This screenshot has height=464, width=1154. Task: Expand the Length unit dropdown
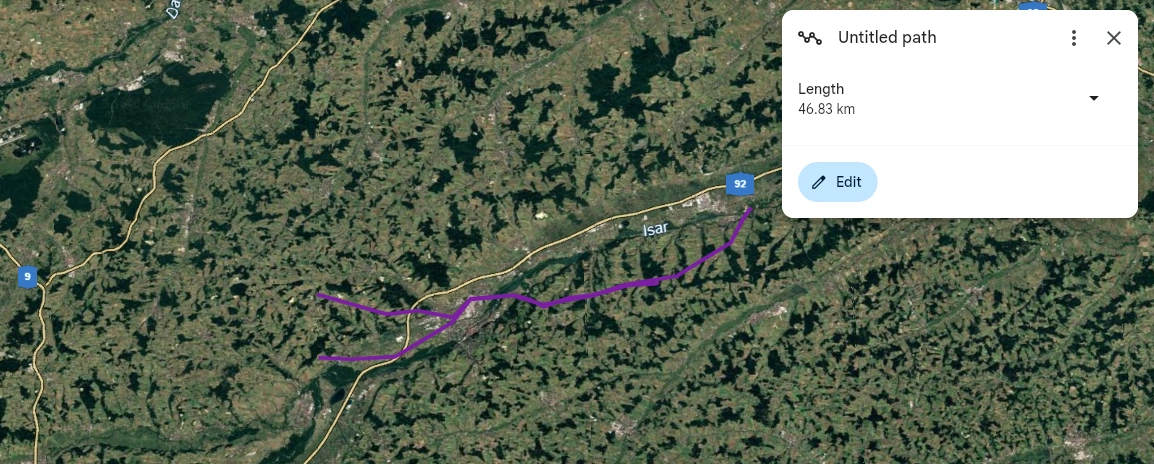click(1093, 98)
